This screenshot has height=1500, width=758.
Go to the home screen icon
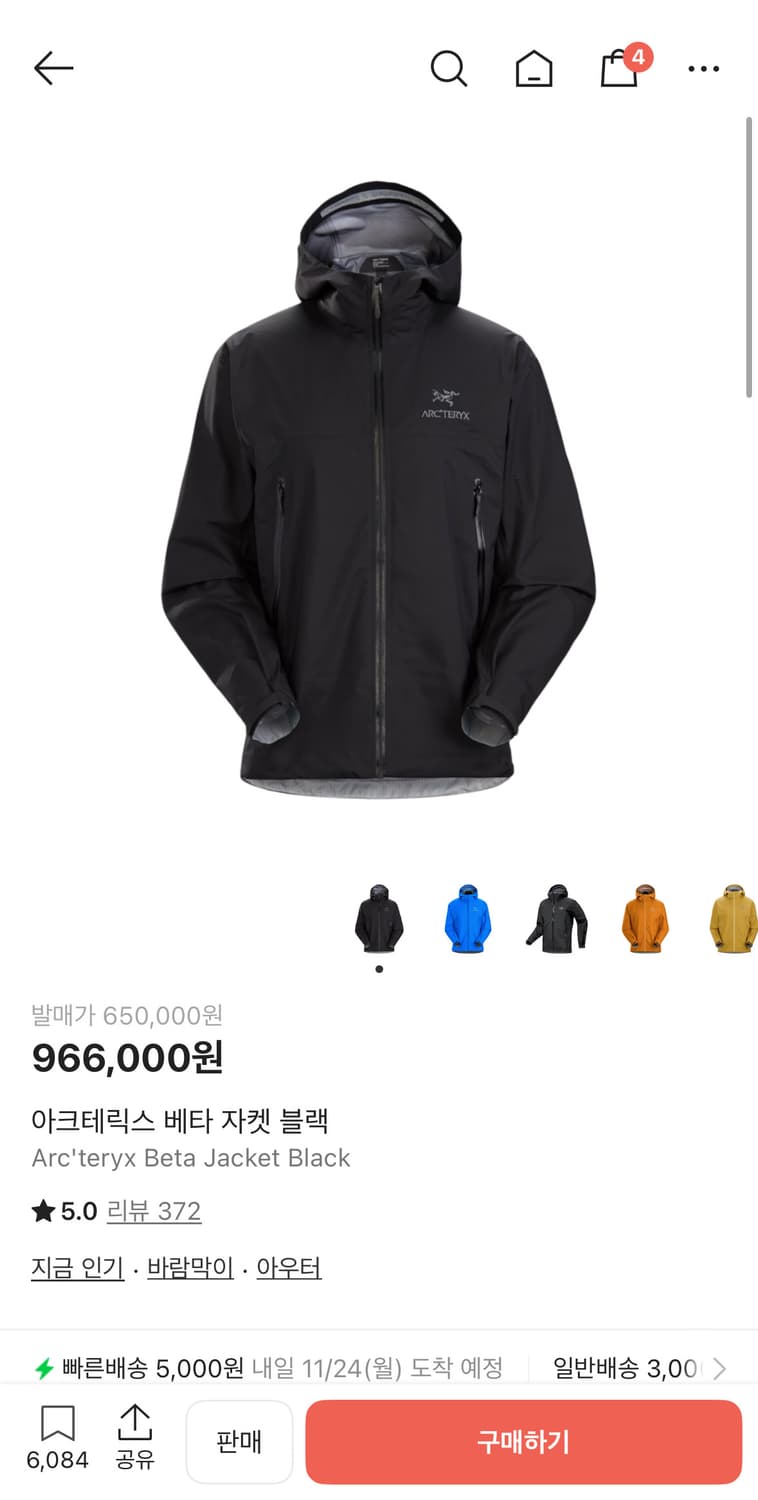(x=534, y=68)
